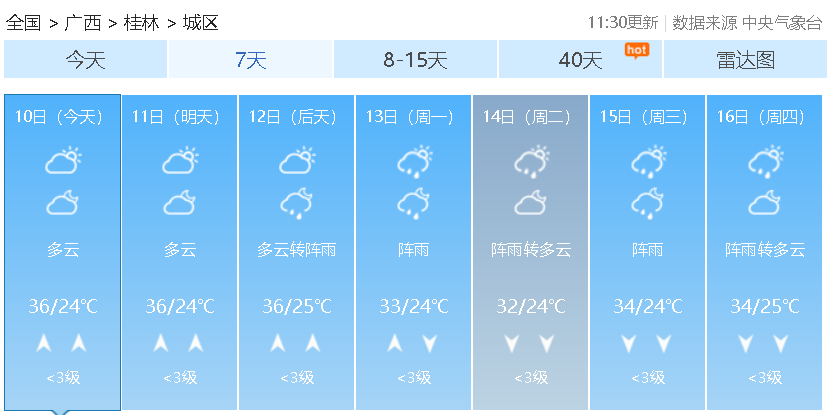View the 40天 forecast tab
The image size is (831, 415).
580,60
